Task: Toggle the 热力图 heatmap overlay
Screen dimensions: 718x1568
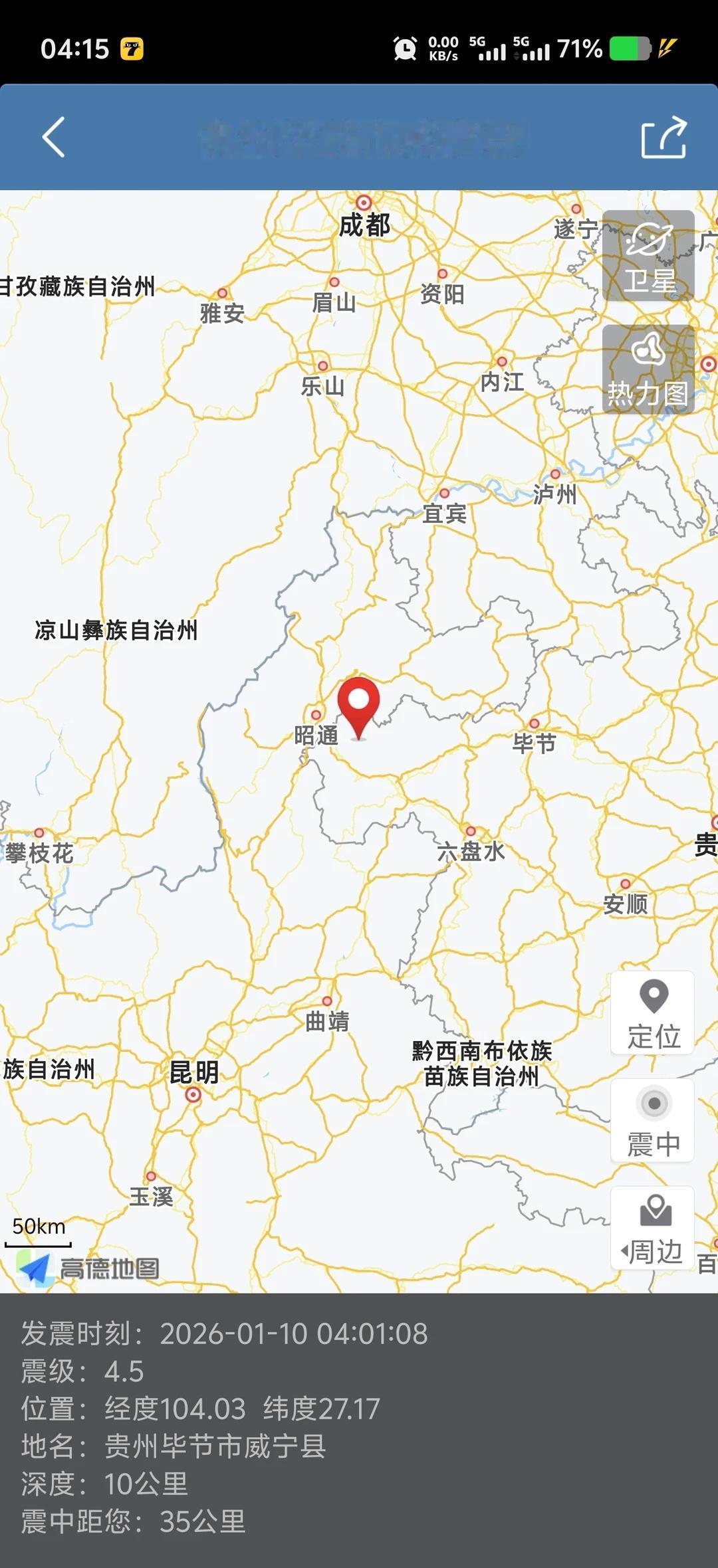Action: point(648,369)
